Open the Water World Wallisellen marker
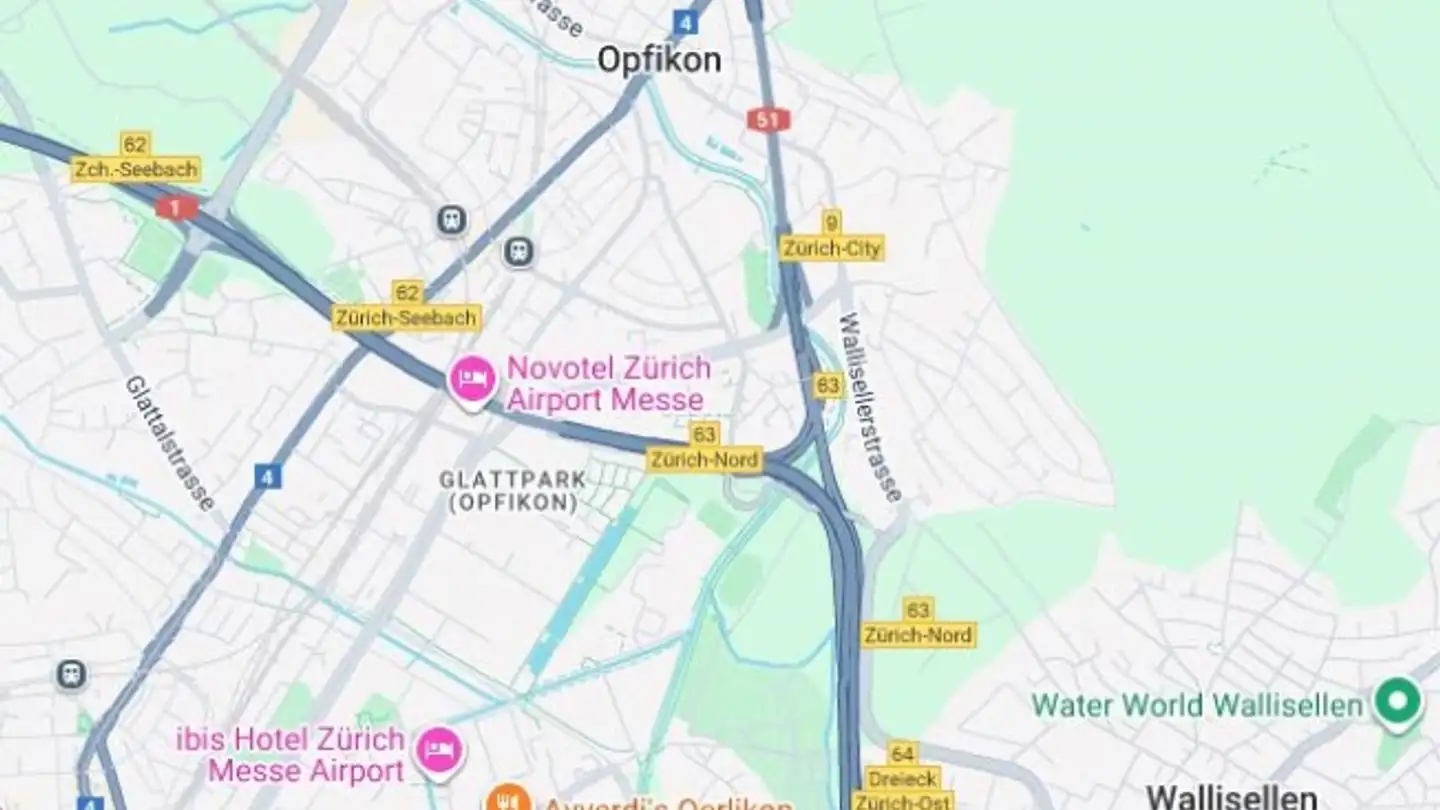 coord(1397,701)
